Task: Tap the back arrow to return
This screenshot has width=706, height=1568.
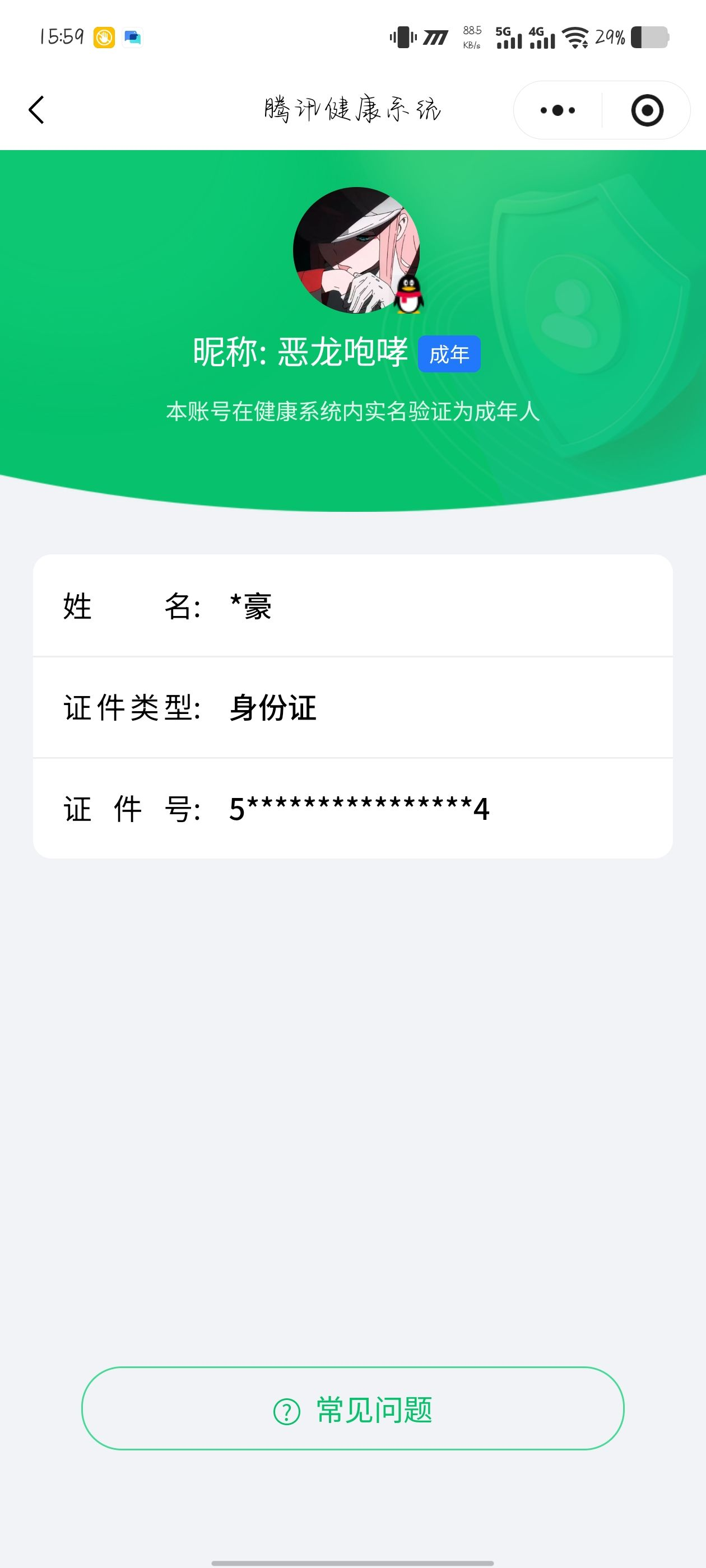Action: (x=36, y=110)
